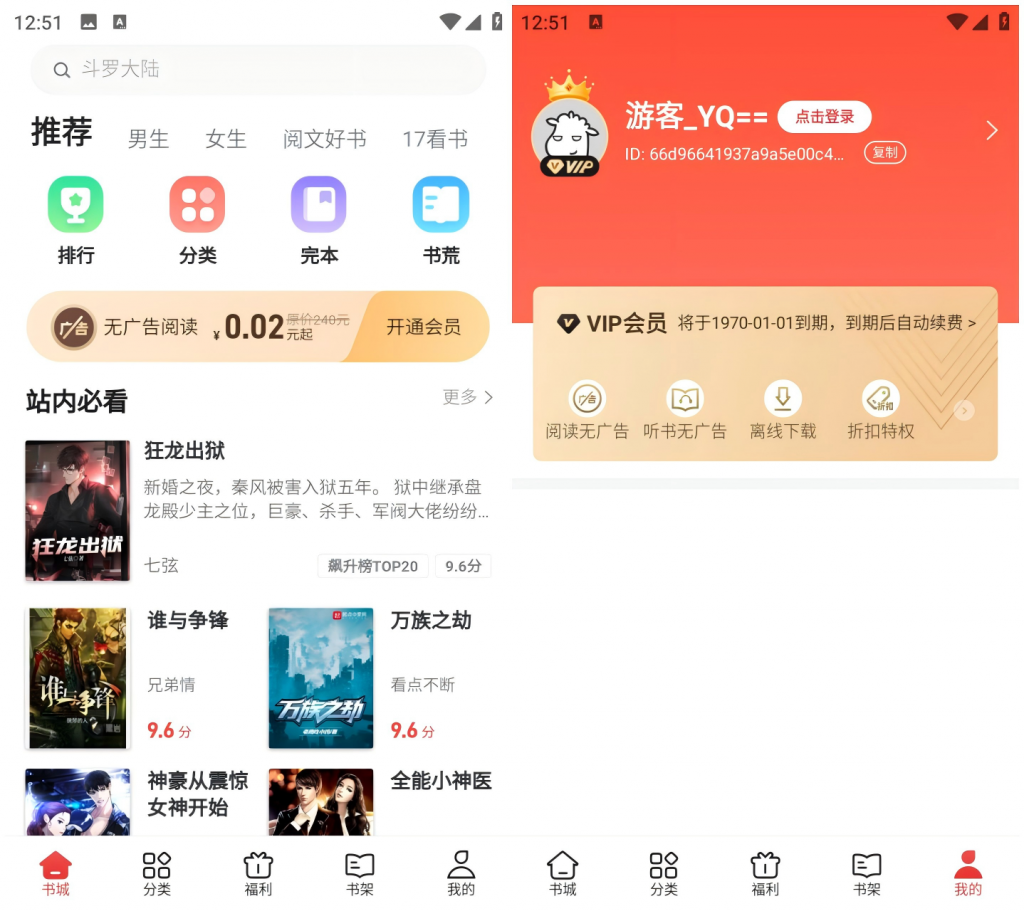Image resolution: width=1024 pixels, height=911 pixels.
Task: Open the 阅文好书 tab
Action: click(x=324, y=139)
